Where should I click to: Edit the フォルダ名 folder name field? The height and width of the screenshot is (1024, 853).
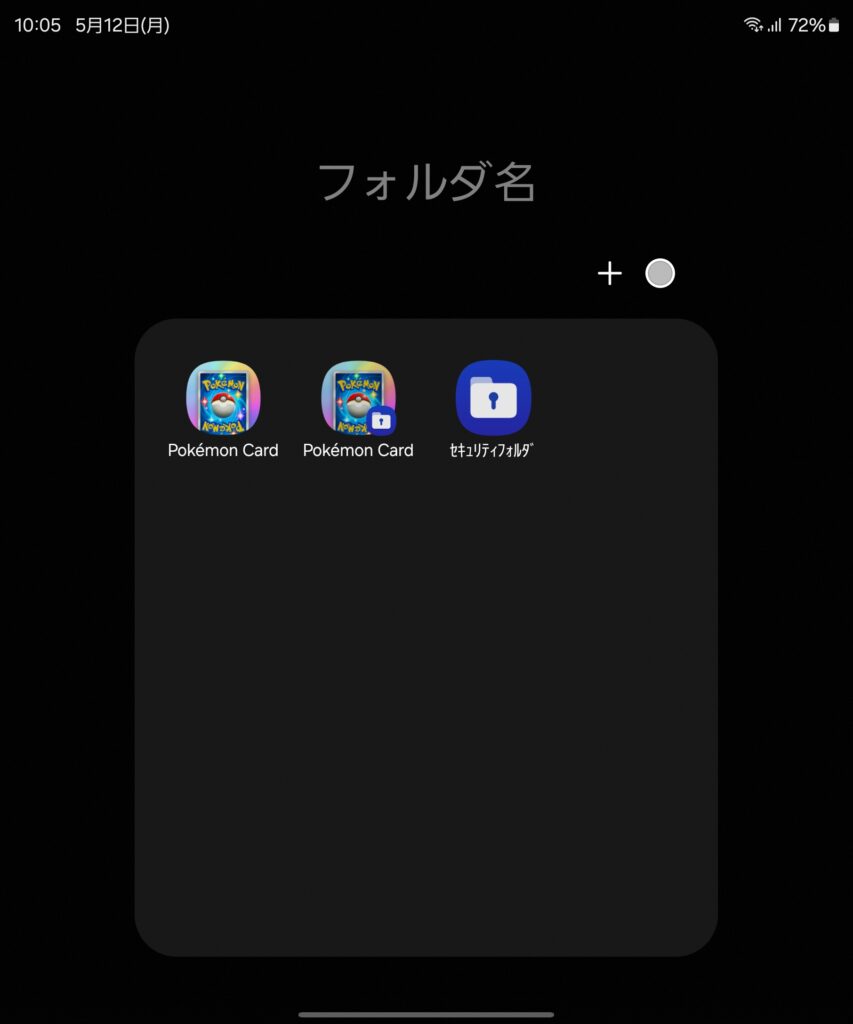pos(427,182)
